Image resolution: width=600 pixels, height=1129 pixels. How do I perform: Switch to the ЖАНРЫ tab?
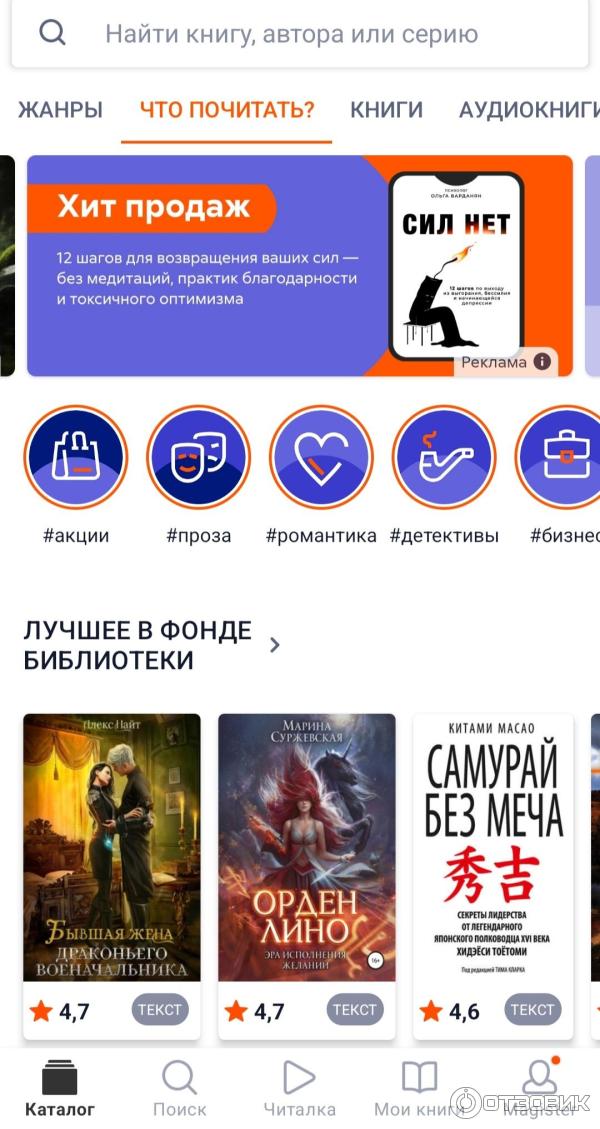pyautogui.click(x=60, y=110)
